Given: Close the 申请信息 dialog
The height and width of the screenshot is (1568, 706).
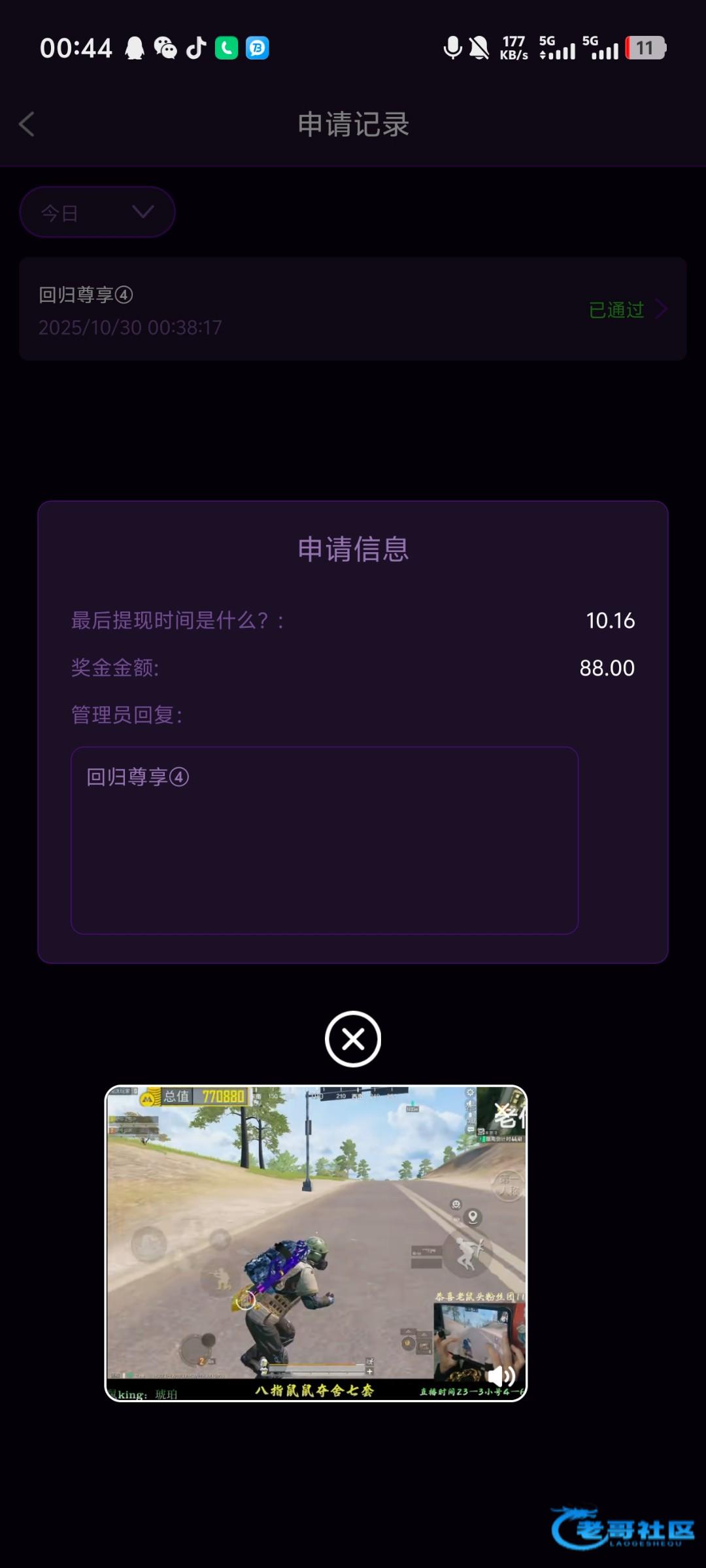Looking at the screenshot, I should [x=353, y=1039].
